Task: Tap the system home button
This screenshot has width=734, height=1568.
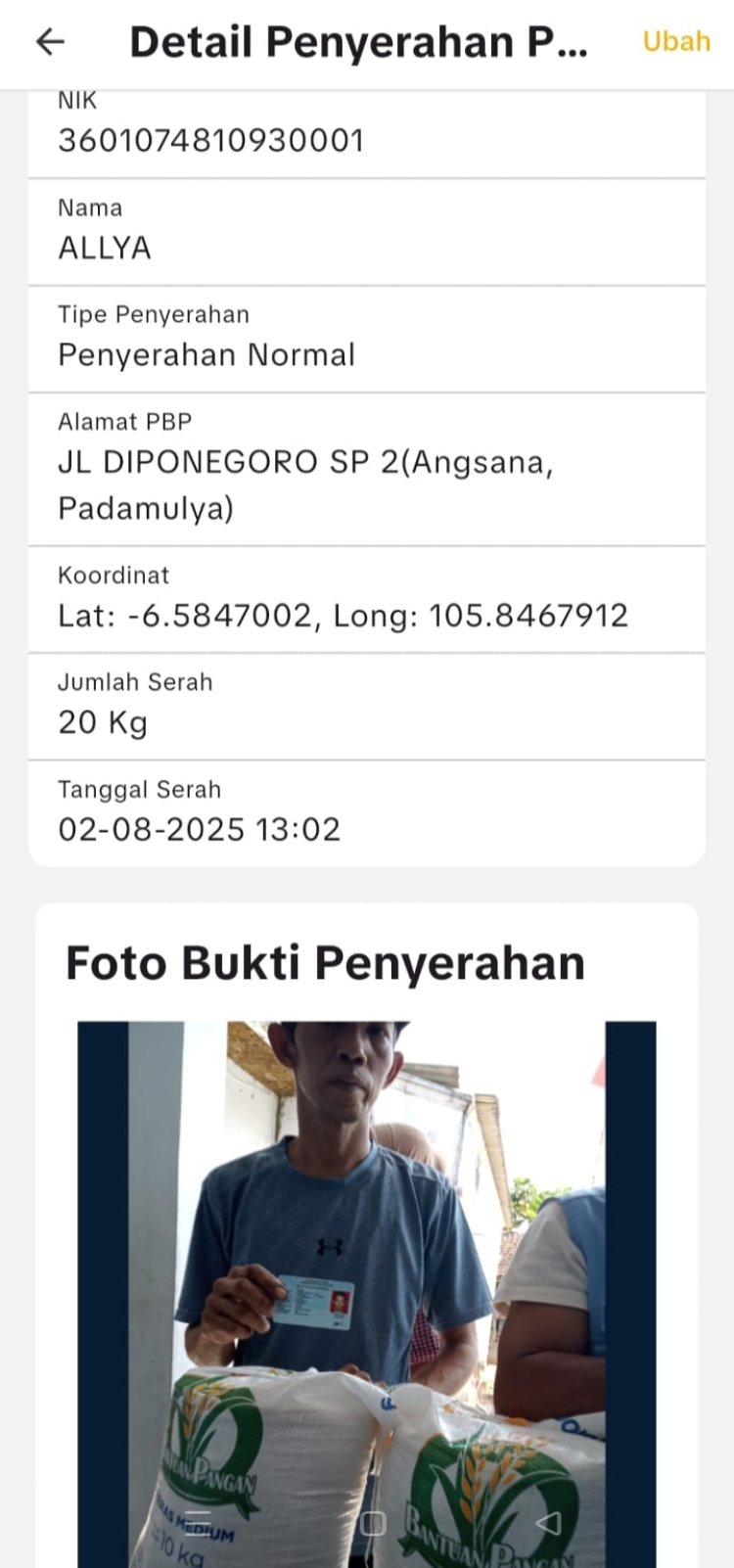Action: (x=373, y=1522)
